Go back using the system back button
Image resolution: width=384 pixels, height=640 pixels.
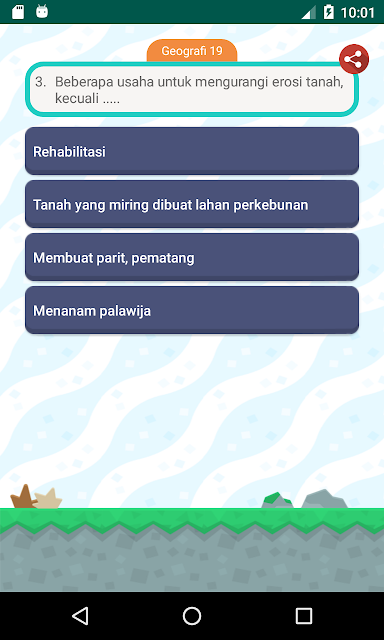80,616
